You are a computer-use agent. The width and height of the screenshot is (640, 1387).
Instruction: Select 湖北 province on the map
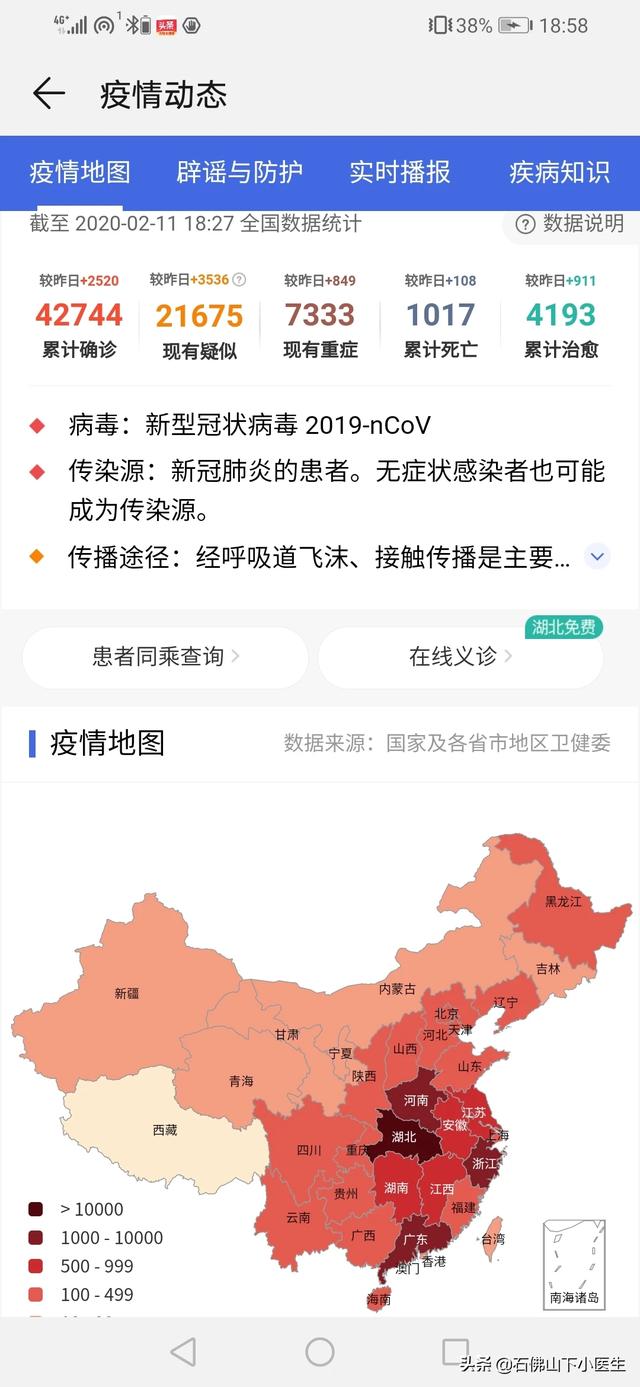(x=403, y=1136)
